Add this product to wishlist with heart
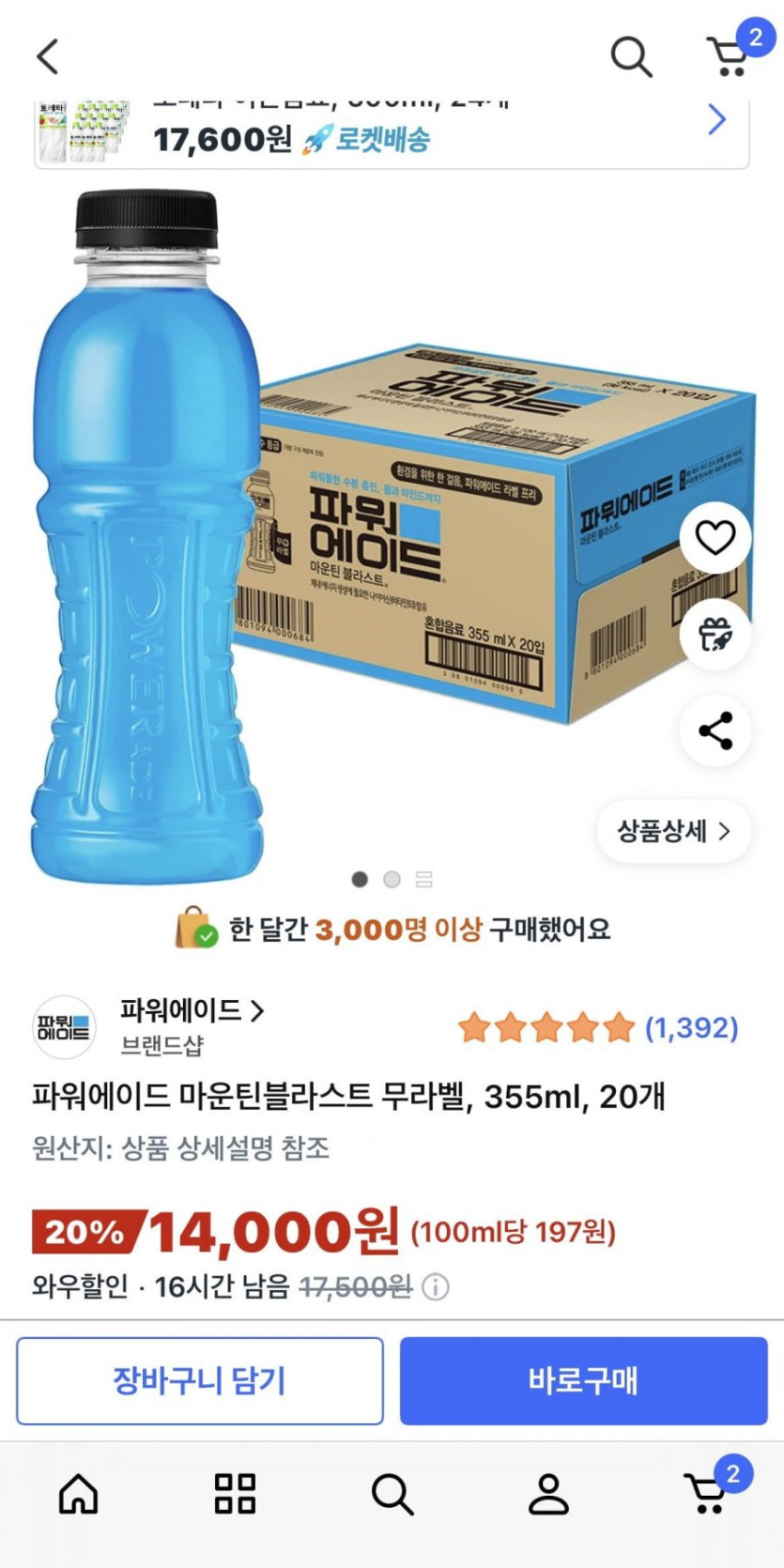 point(715,538)
